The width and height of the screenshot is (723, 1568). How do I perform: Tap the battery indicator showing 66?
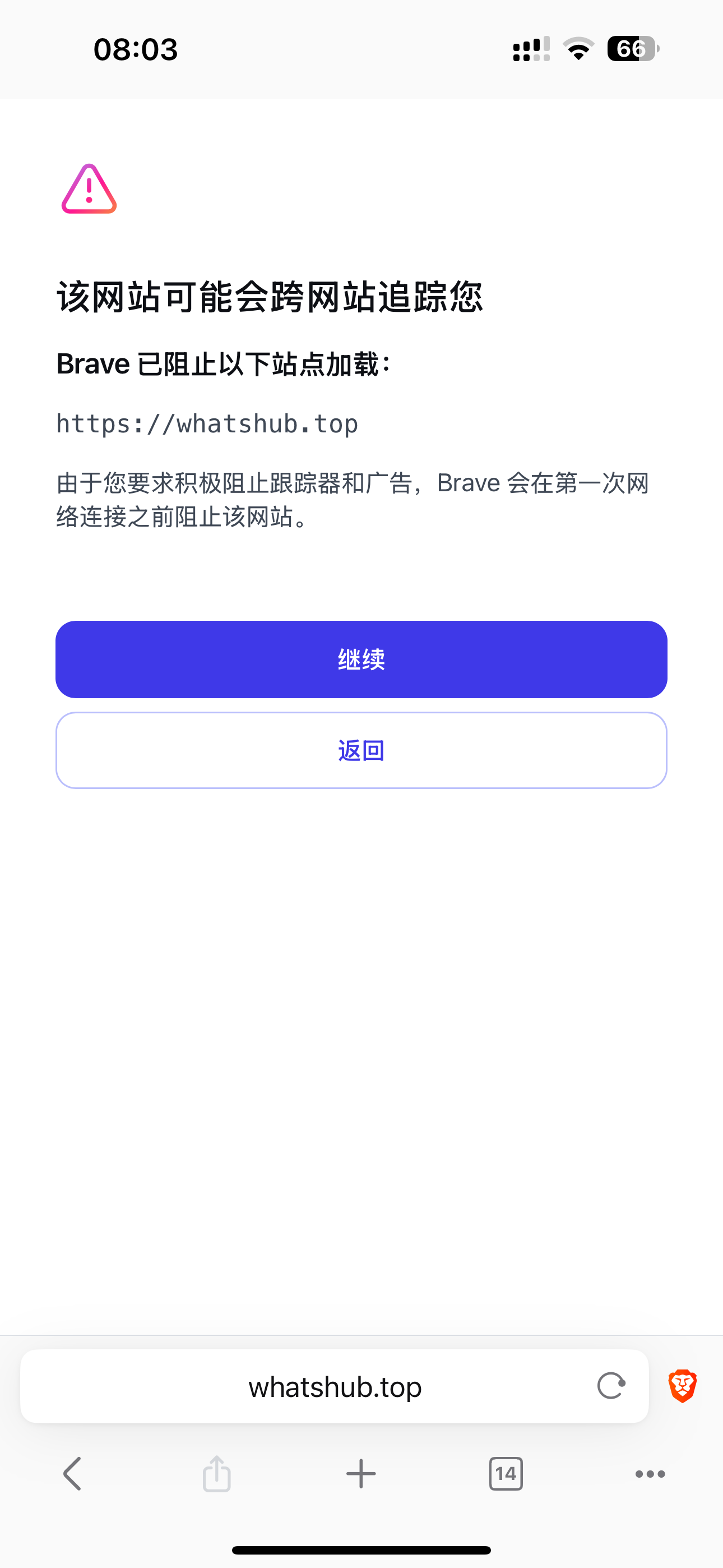pyautogui.click(x=633, y=49)
